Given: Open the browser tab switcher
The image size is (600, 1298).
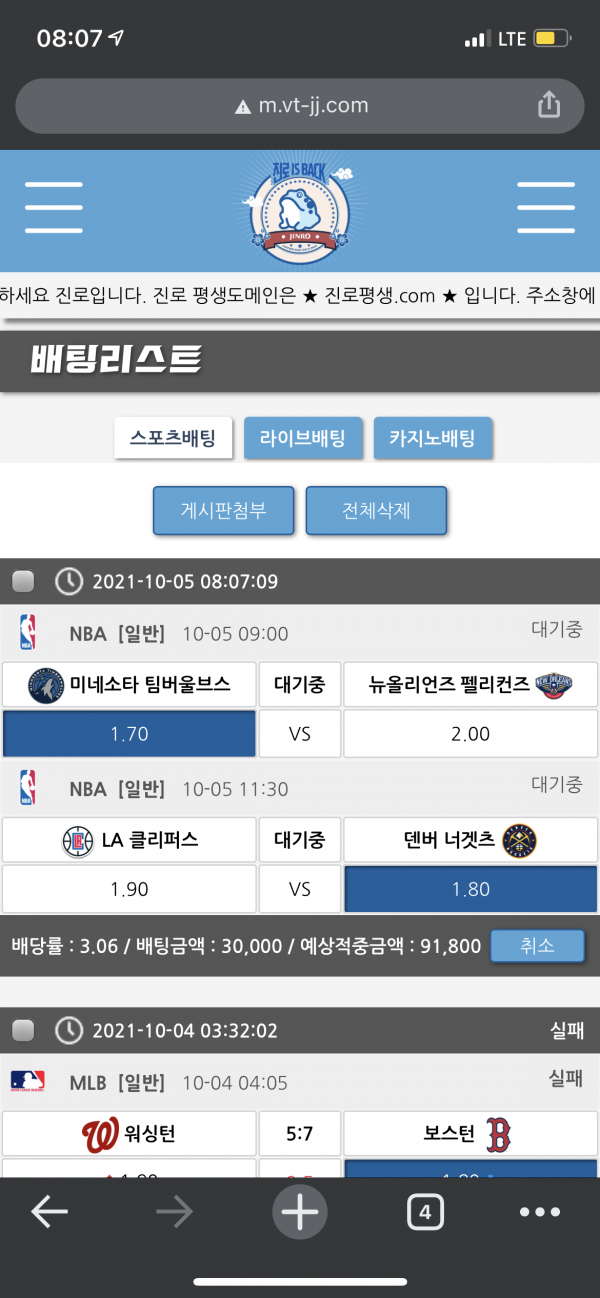Looking at the screenshot, I should (425, 1213).
